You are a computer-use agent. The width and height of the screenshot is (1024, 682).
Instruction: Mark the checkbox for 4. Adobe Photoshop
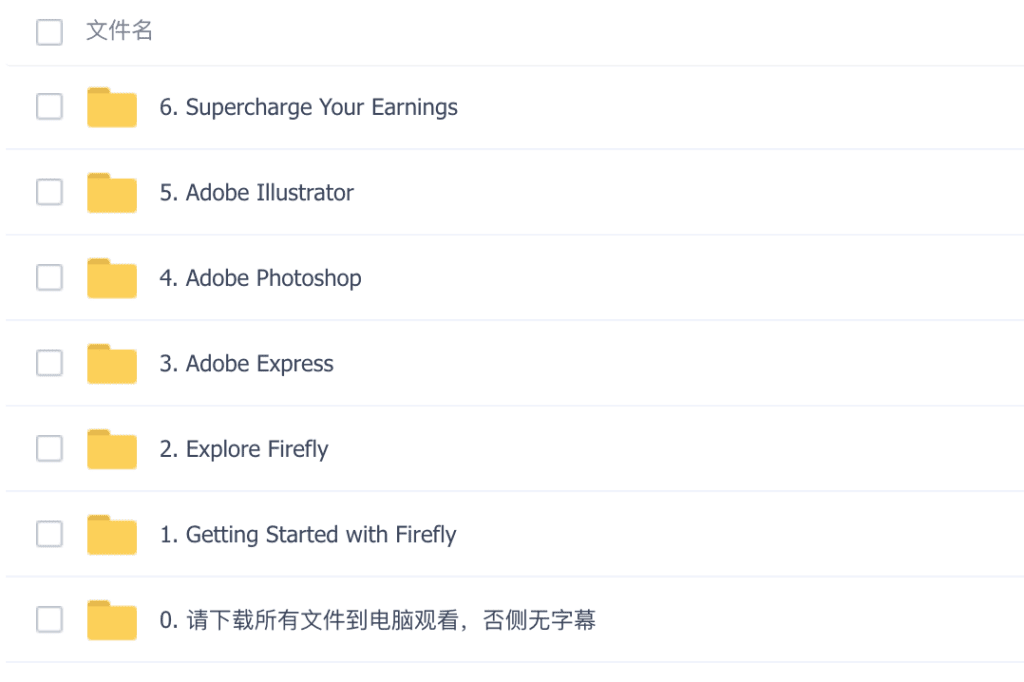point(49,278)
